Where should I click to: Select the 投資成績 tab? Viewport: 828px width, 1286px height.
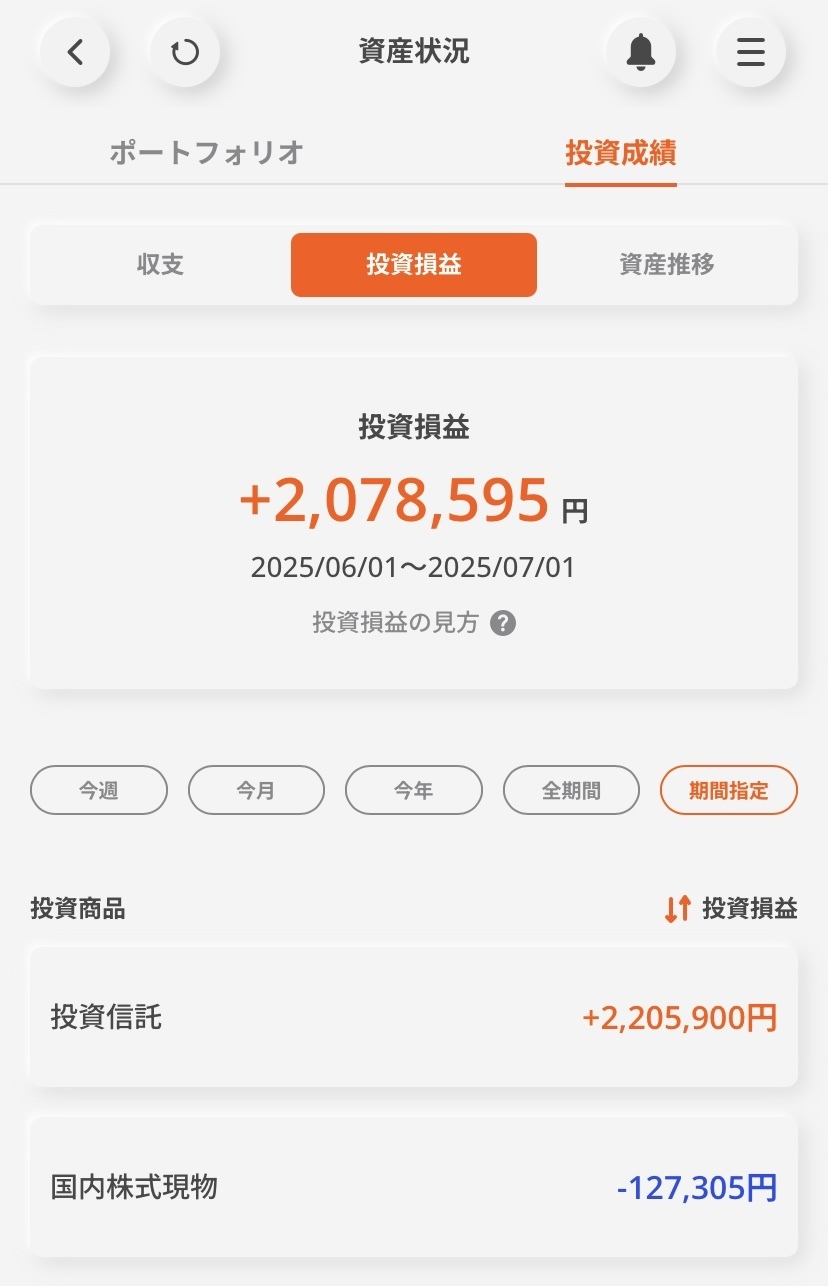(x=620, y=153)
